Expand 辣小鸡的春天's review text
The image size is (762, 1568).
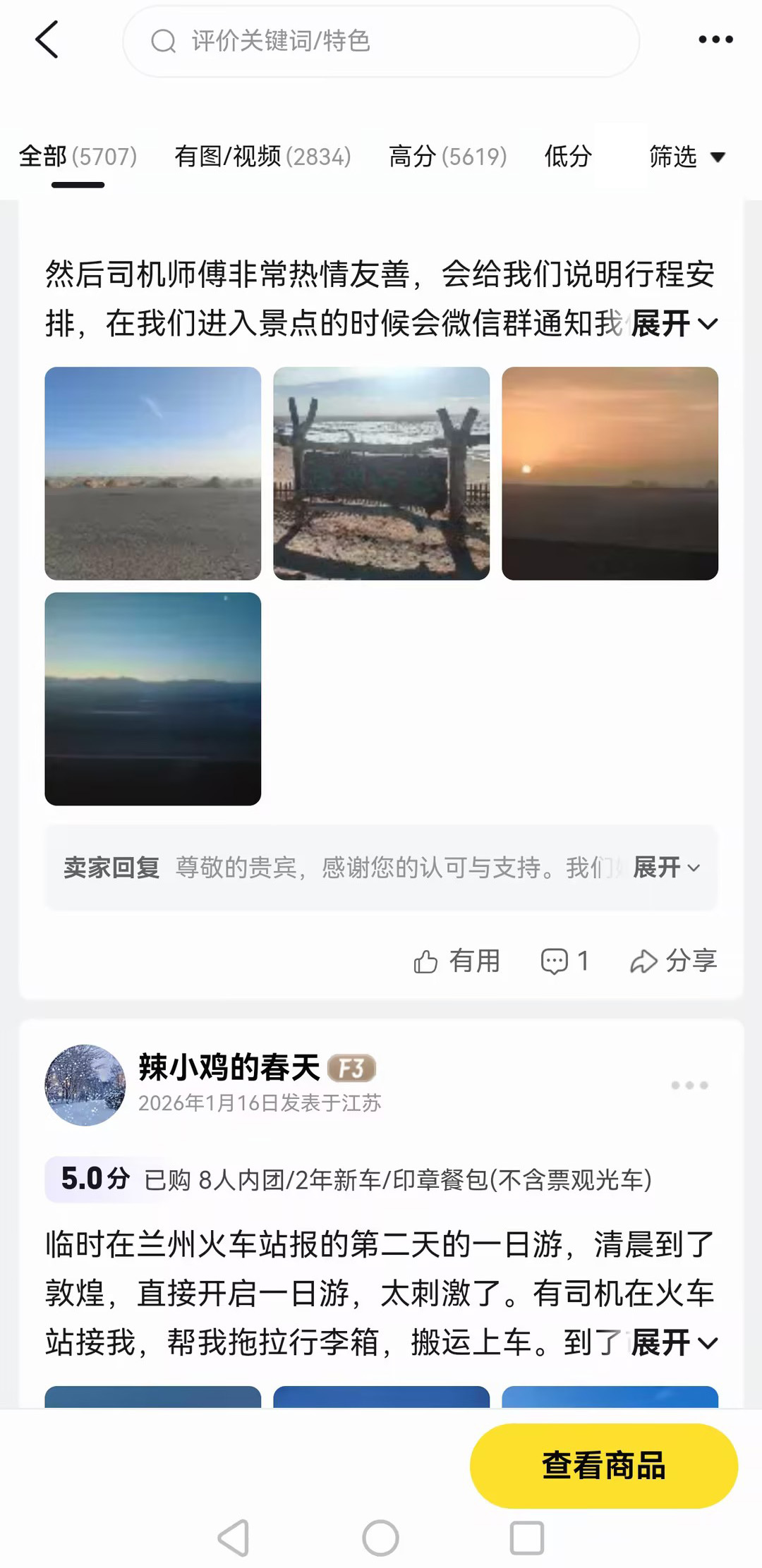(674, 1342)
